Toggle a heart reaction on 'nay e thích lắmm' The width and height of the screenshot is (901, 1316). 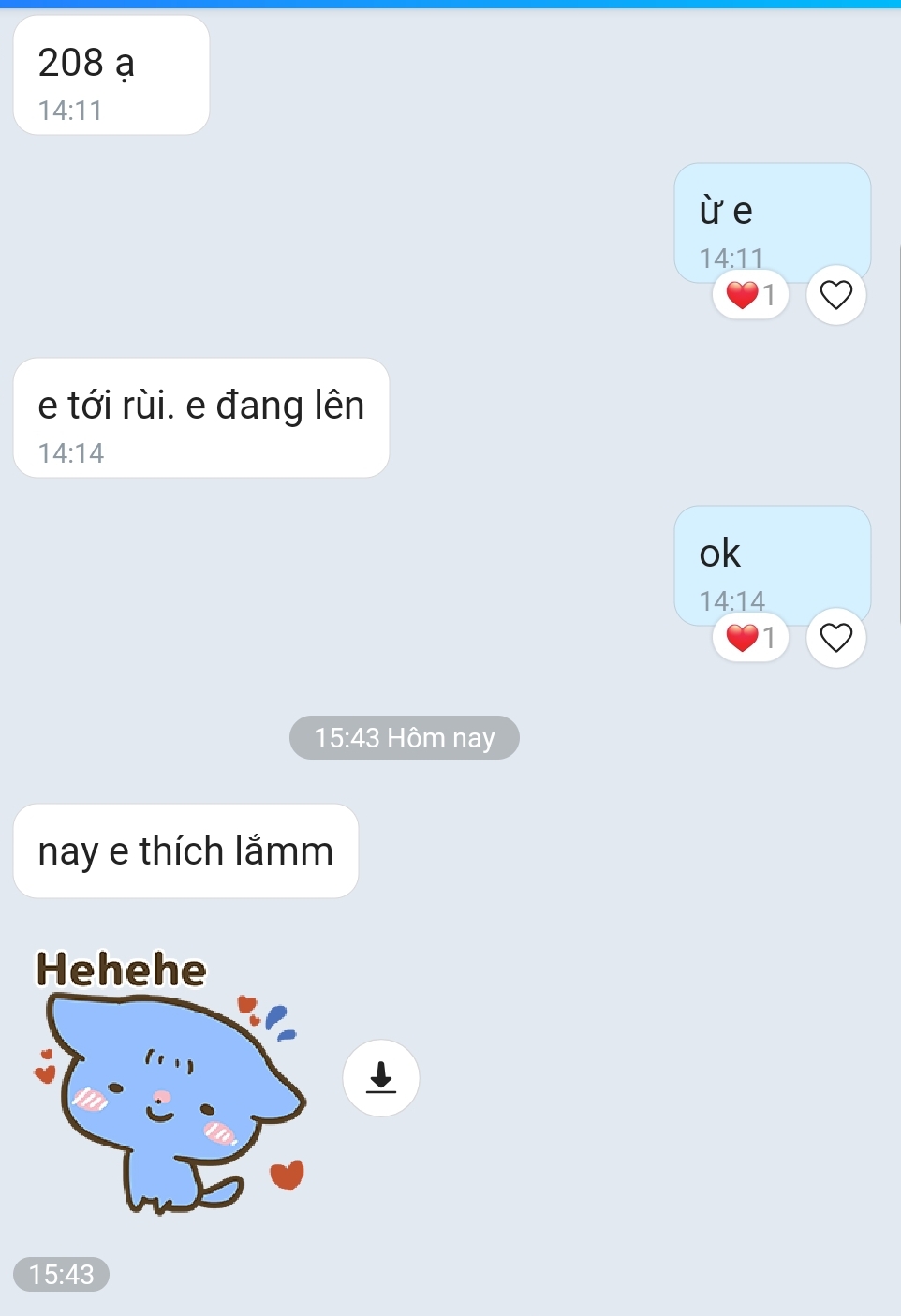pyautogui.click(x=185, y=850)
